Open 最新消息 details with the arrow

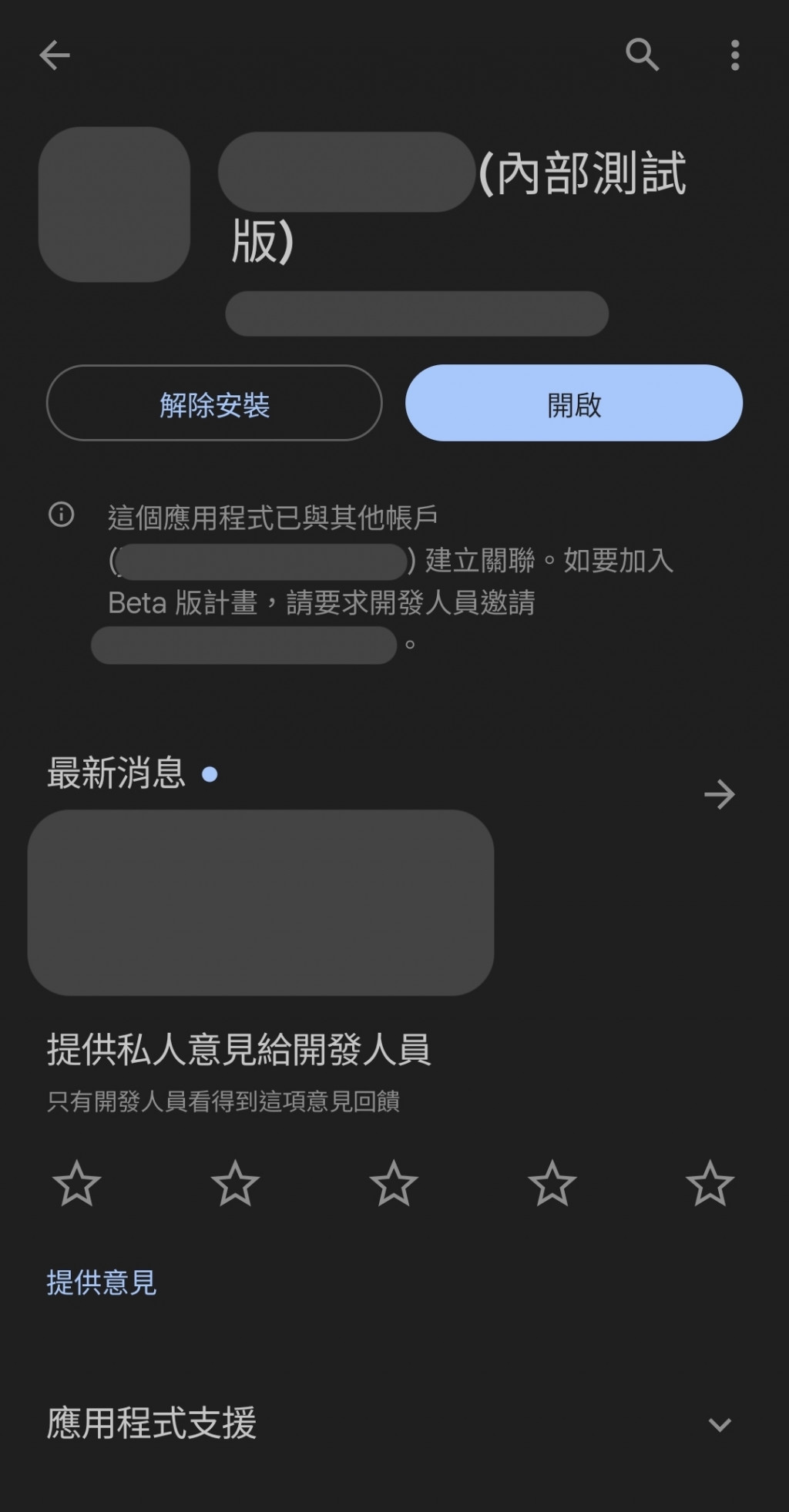[720, 794]
